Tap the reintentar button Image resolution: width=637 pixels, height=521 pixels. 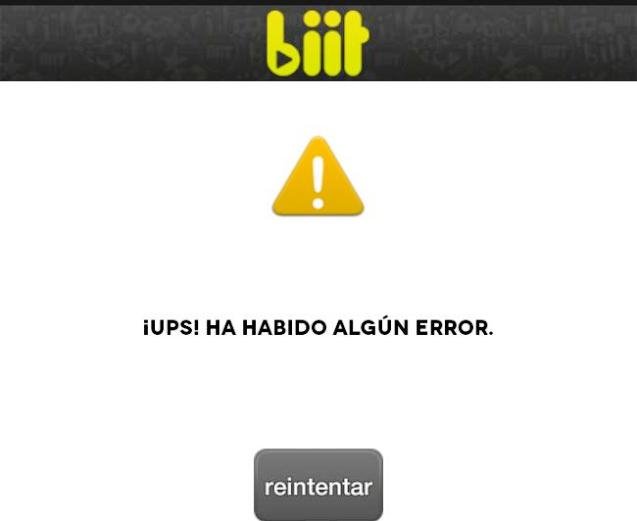pos(318,486)
